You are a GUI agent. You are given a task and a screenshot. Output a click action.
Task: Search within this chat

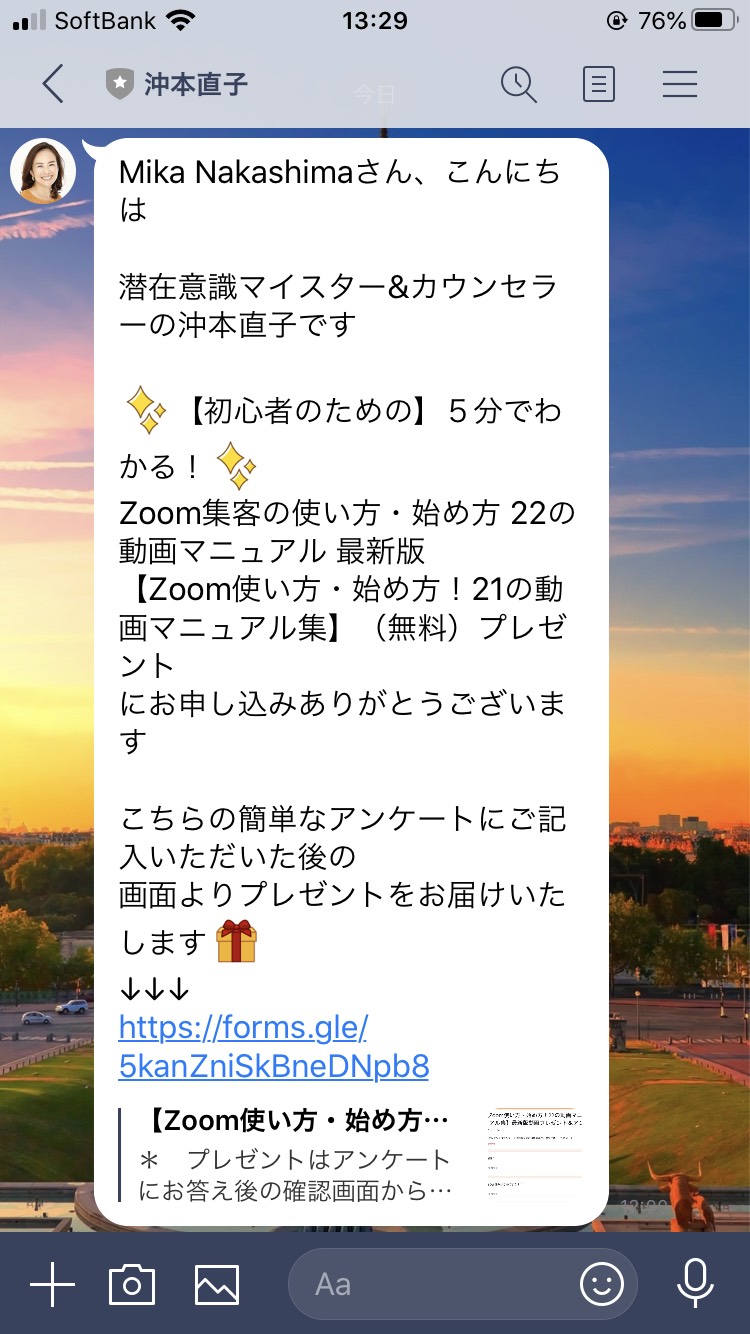point(519,84)
